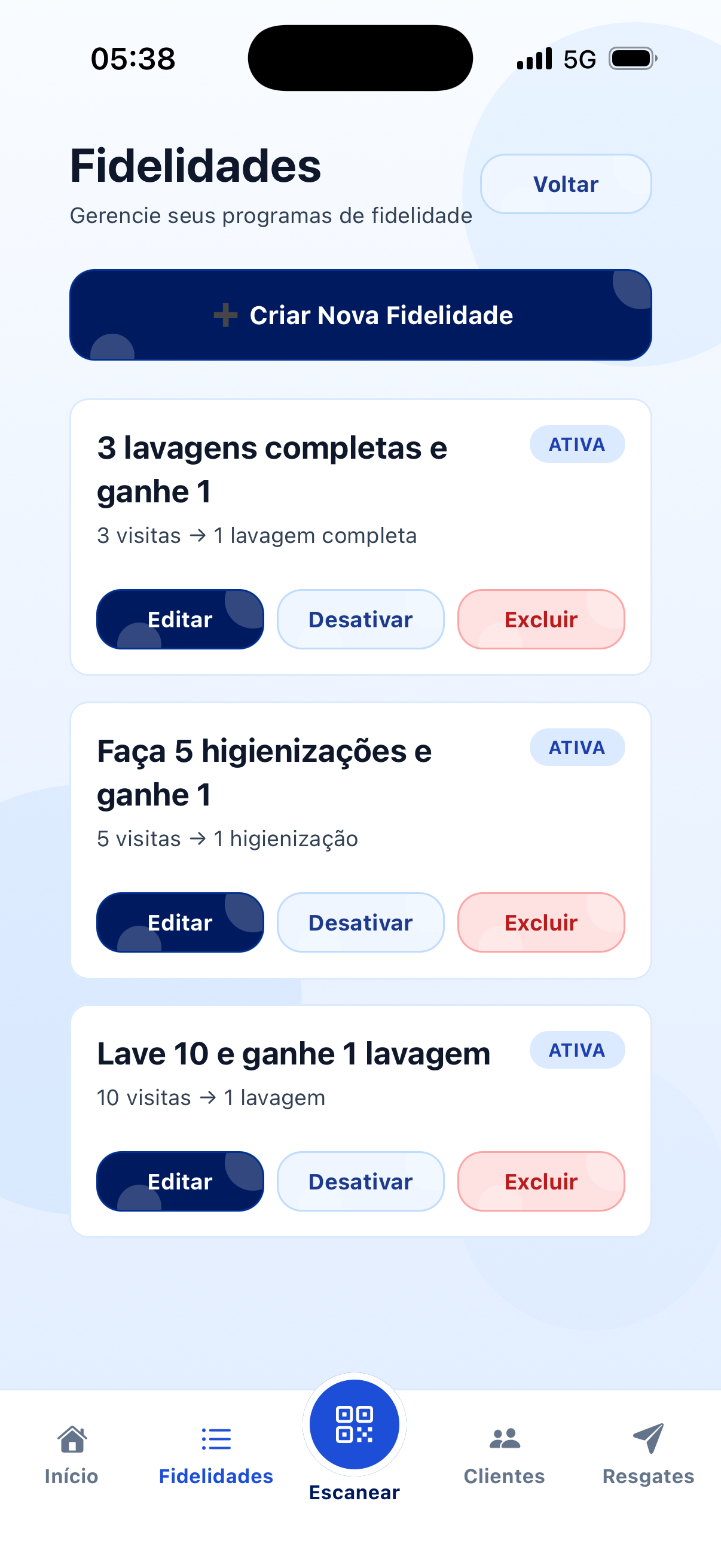
Task: Tap Excluir on 'Lave 10 e ganhe 1 lavagem'
Action: pos(540,1182)
